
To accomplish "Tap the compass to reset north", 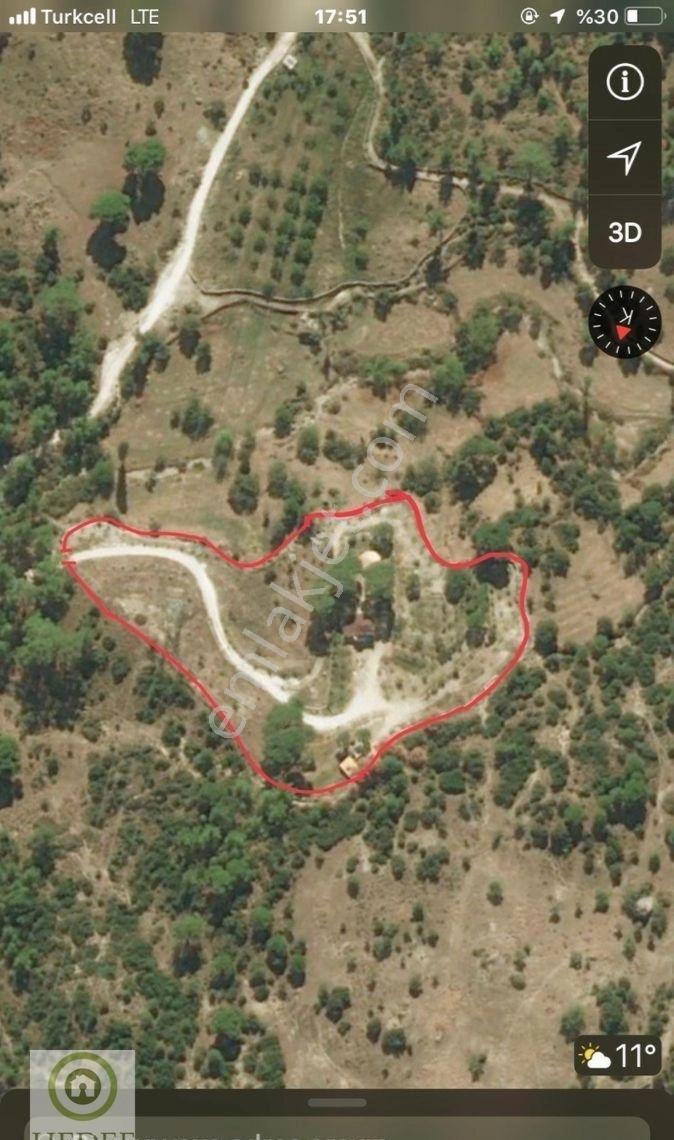I will pyautogui.click(x=625, y=322).
